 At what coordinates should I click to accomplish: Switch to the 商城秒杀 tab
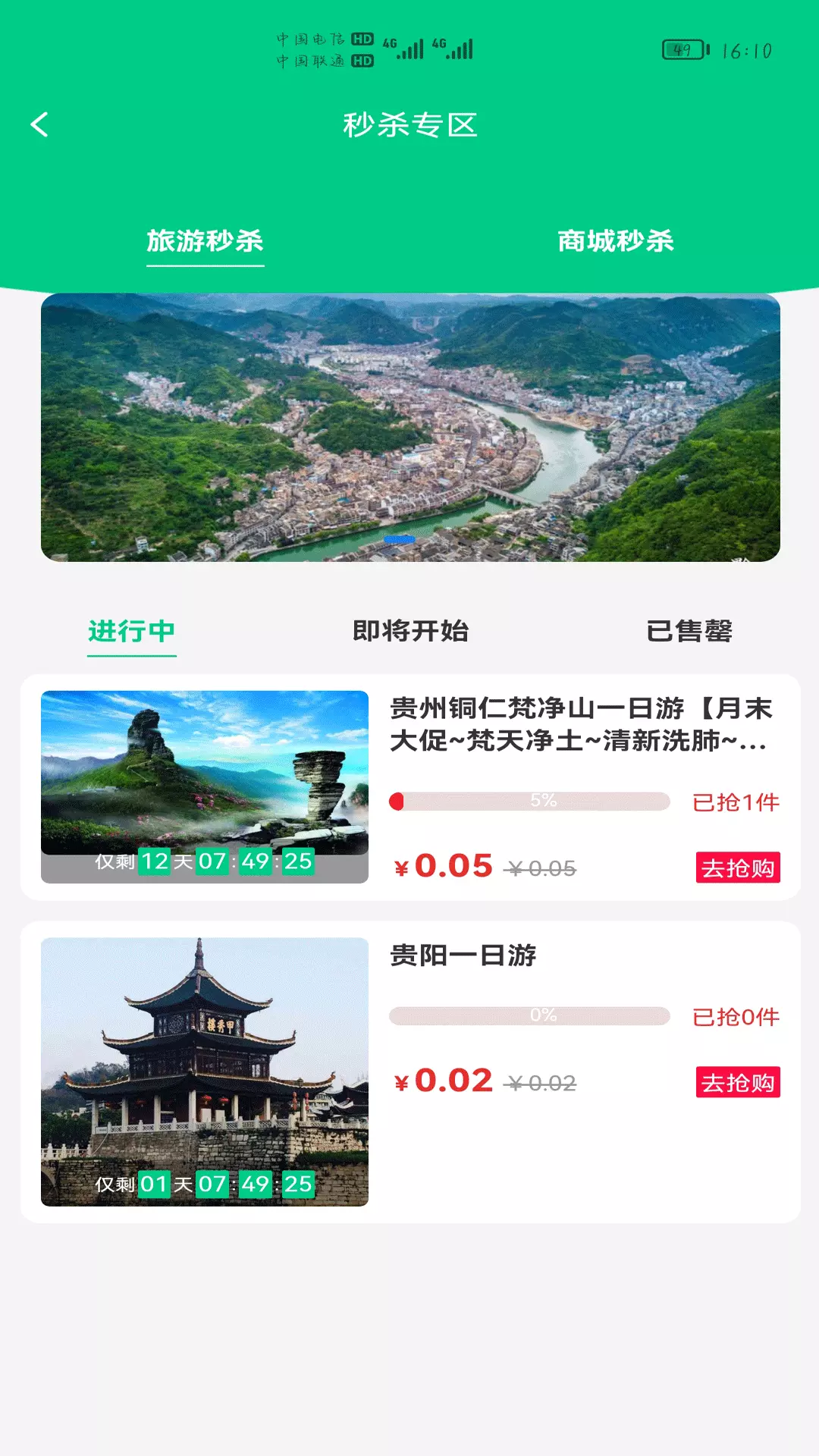pos(615,241)
